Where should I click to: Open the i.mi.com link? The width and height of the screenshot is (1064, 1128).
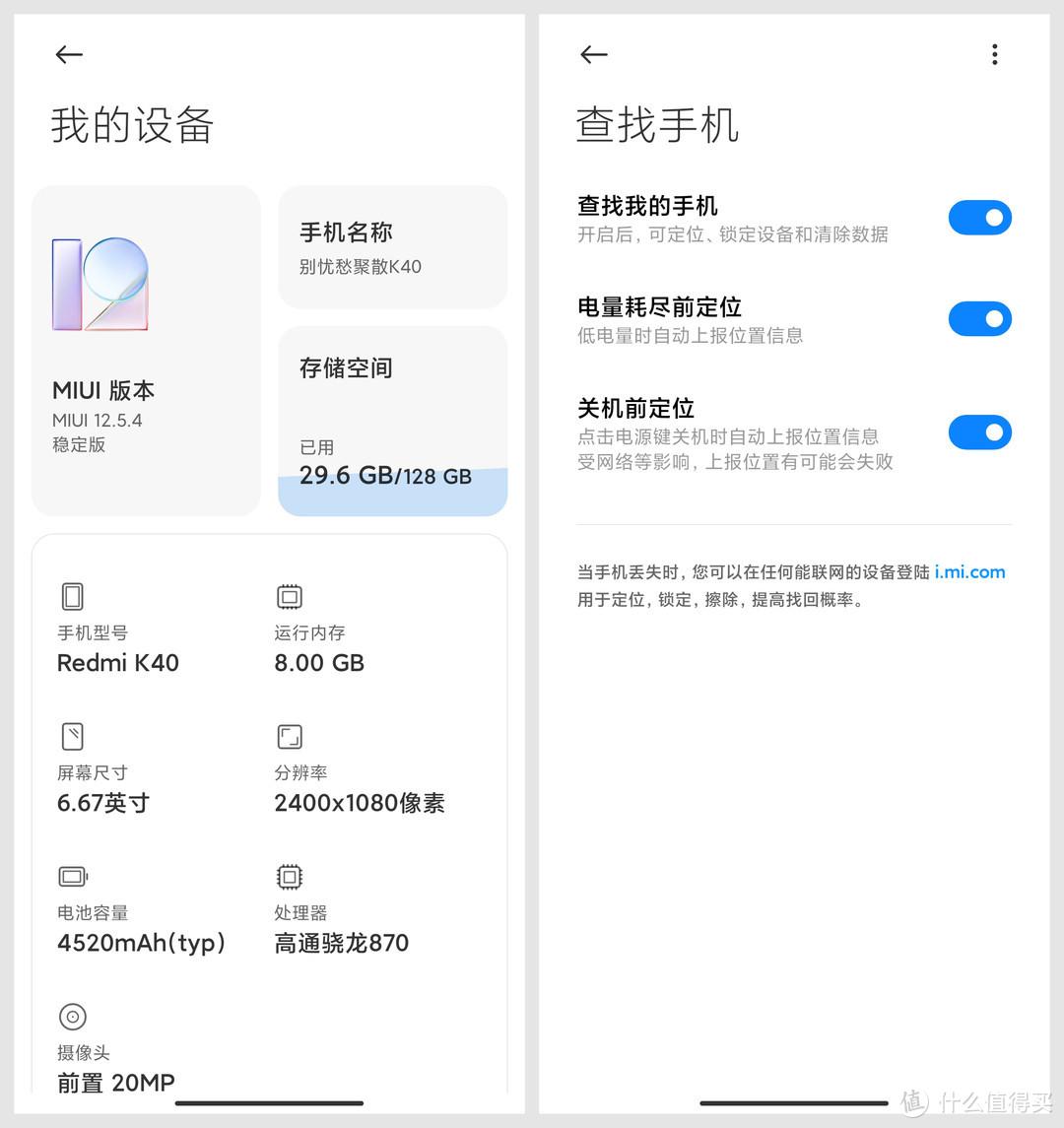tap(969, 572)
